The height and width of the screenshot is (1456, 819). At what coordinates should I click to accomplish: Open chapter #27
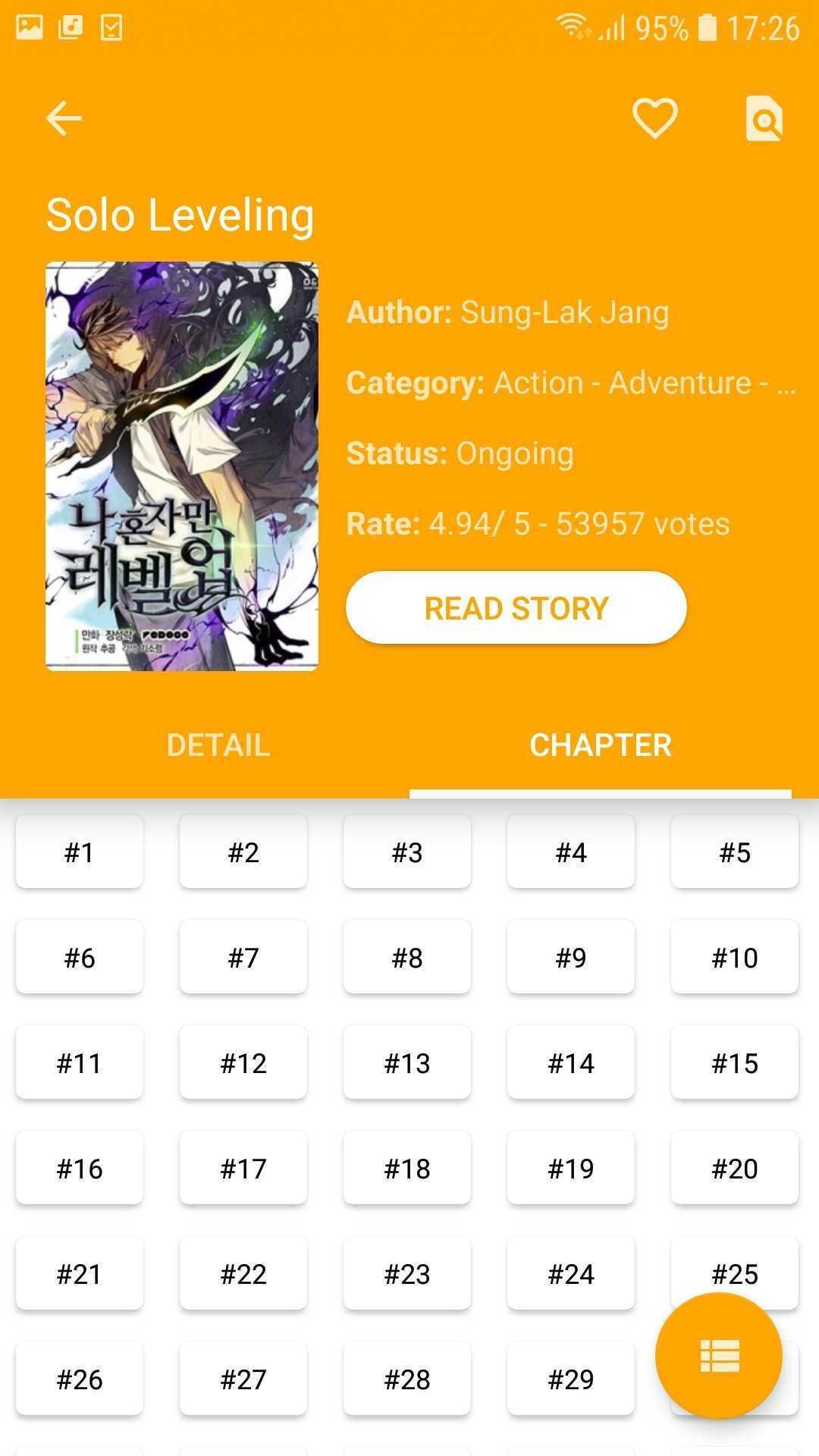click(x=243, y=1379)
